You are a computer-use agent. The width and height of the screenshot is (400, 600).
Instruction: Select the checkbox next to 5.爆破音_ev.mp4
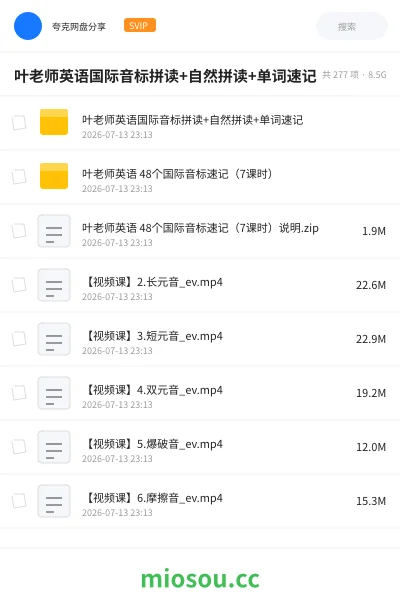pos(19,447)
